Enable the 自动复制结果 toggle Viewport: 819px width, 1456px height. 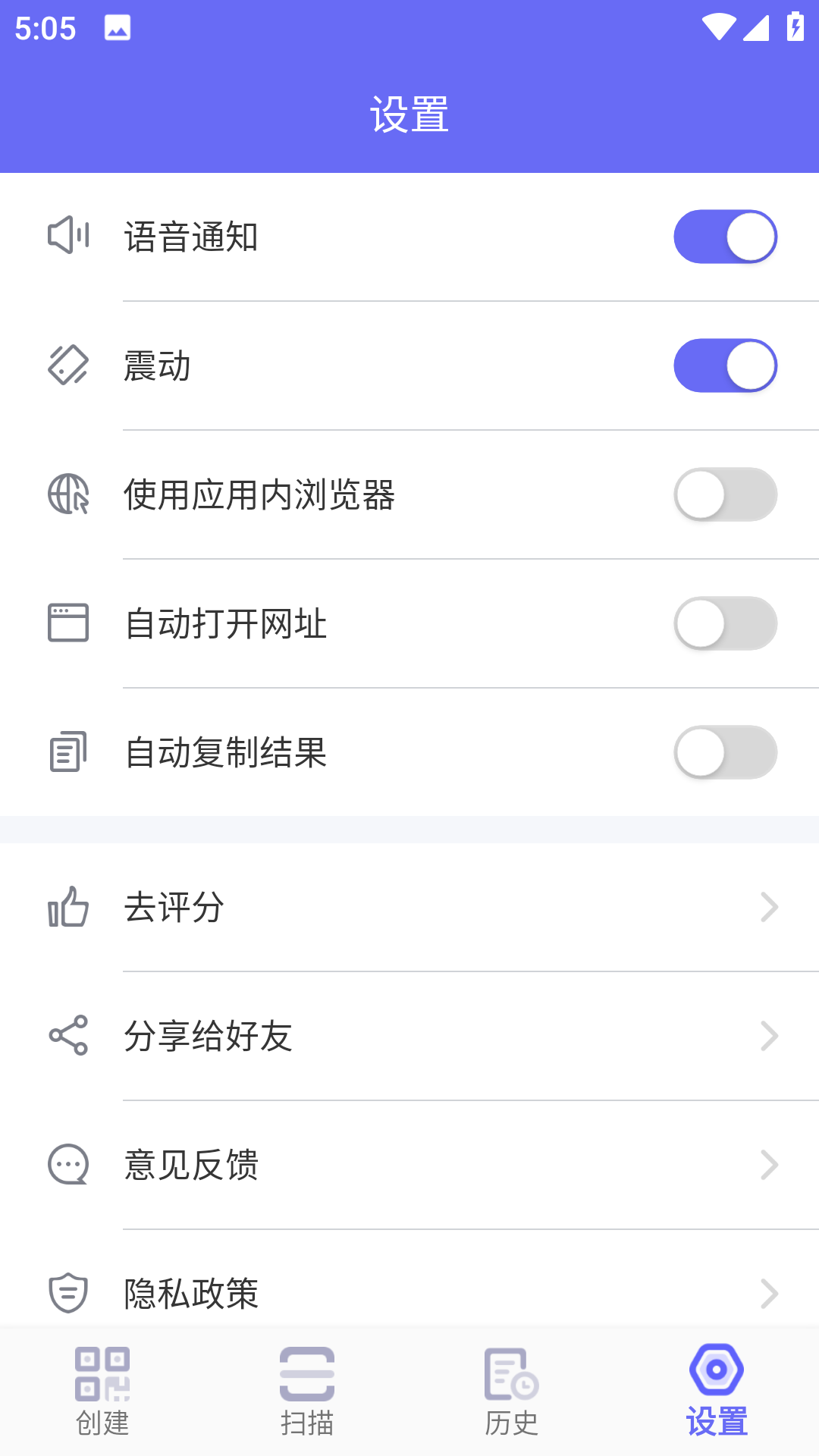pyautogui.click(x=726, y=752)
